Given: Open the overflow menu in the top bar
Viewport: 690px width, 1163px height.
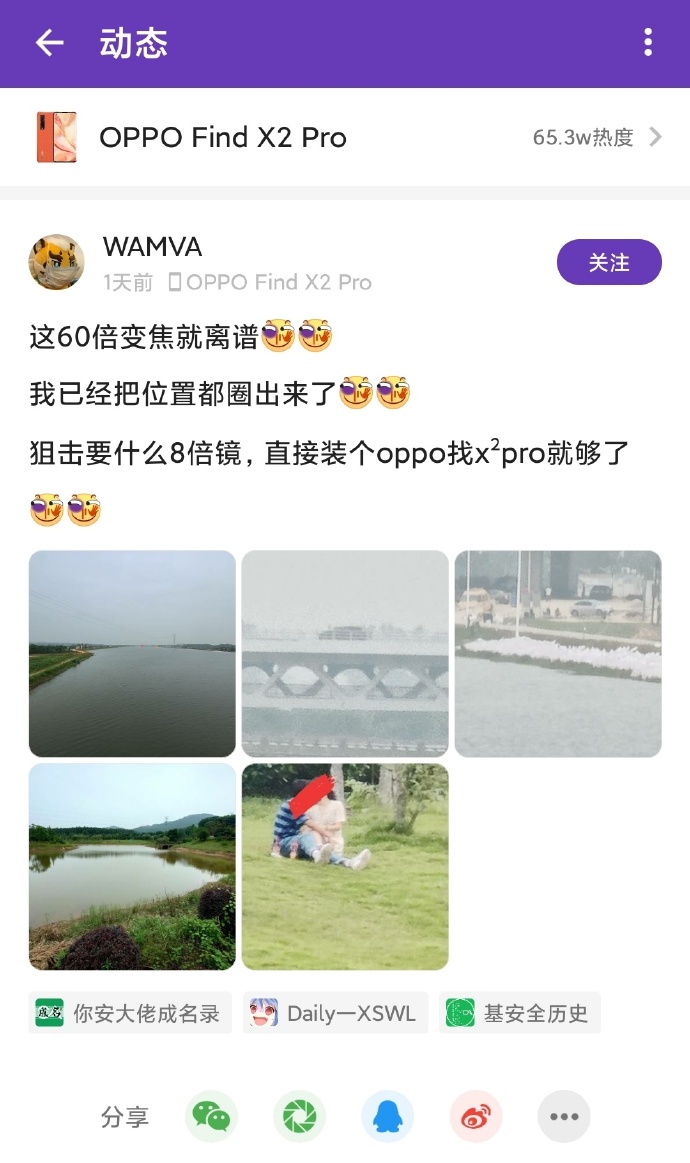Looking at the screenshot, I should click(x=648, y=43).
